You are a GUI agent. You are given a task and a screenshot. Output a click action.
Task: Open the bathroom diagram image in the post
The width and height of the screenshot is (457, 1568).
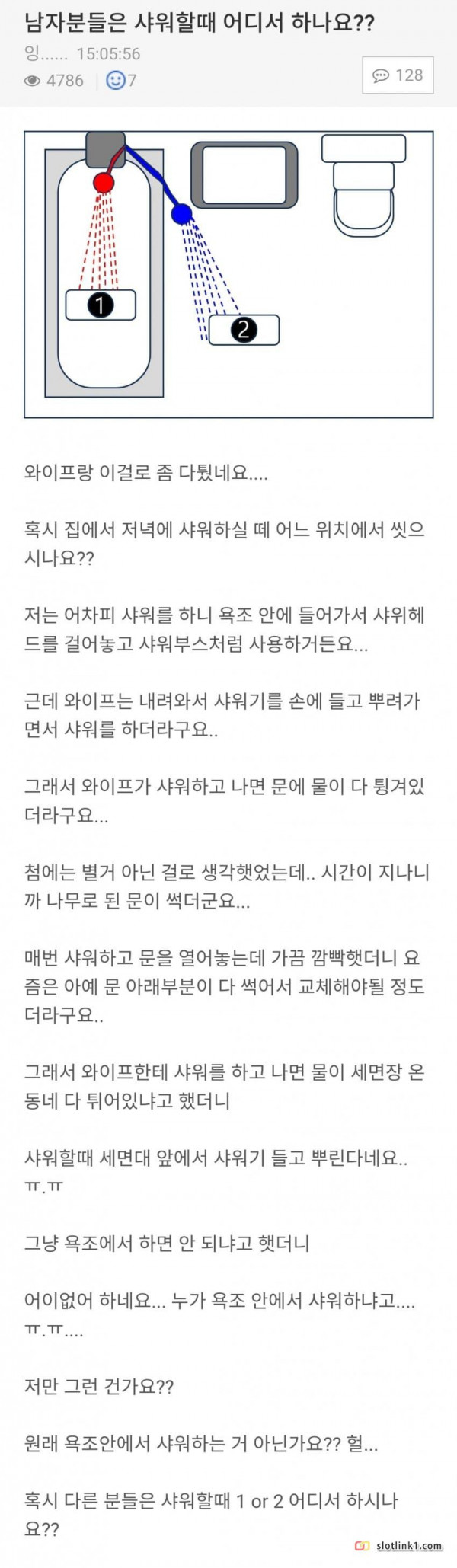(x=228, y=274)
